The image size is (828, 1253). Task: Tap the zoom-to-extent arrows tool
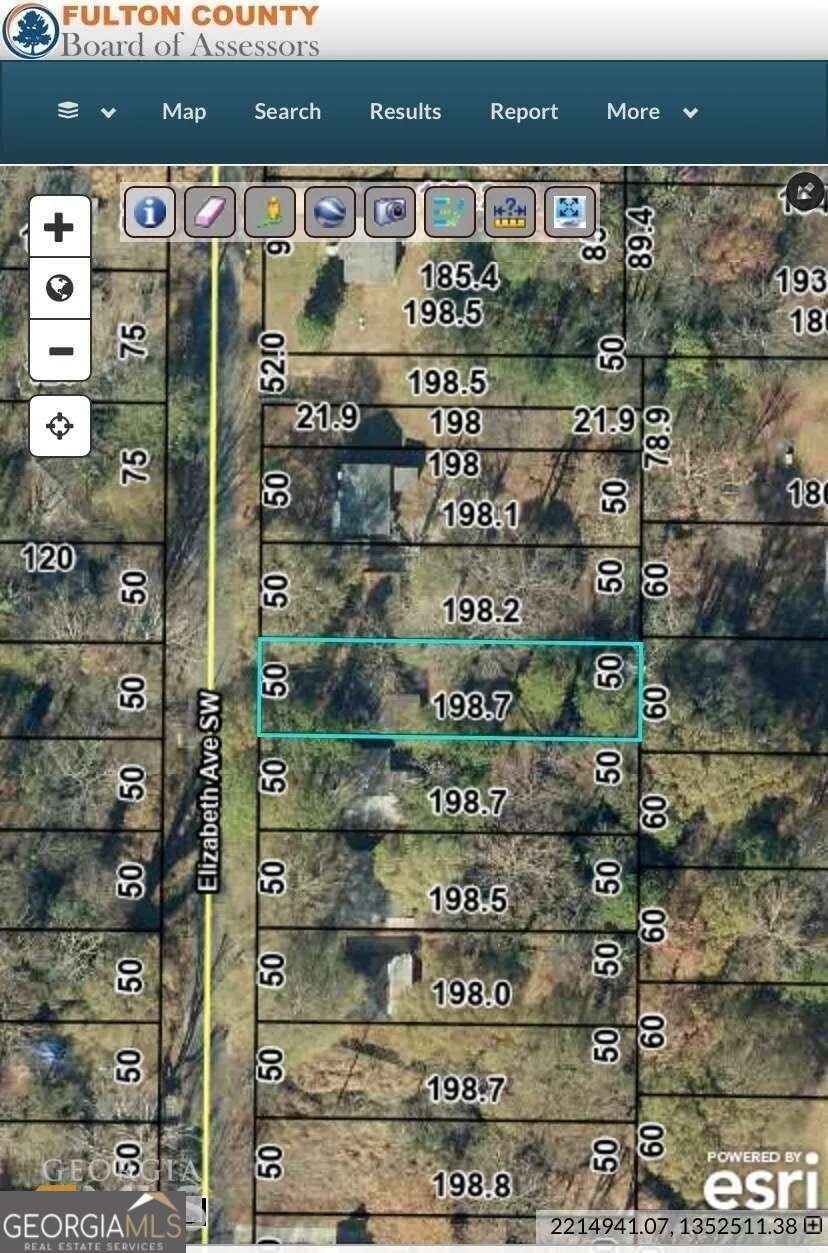570,212
